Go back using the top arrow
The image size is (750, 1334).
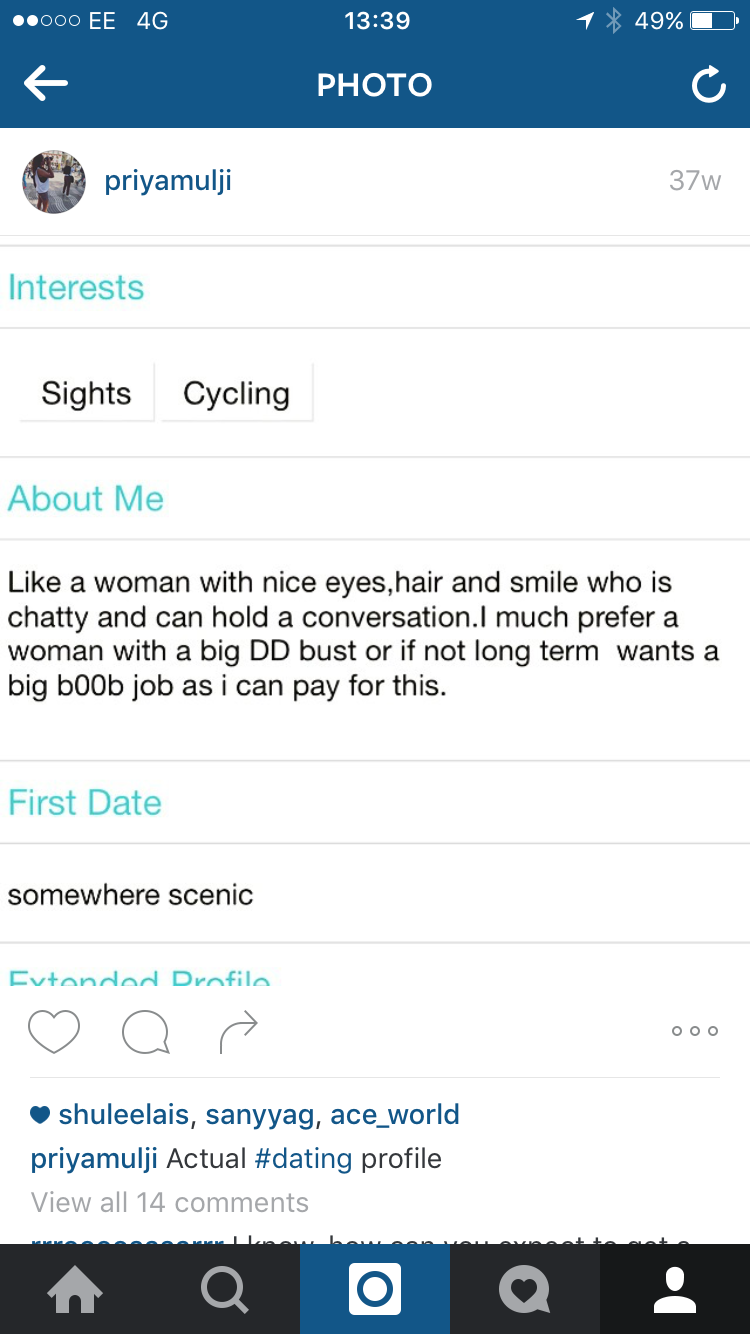pyautogui.click(x=46, y=85)
